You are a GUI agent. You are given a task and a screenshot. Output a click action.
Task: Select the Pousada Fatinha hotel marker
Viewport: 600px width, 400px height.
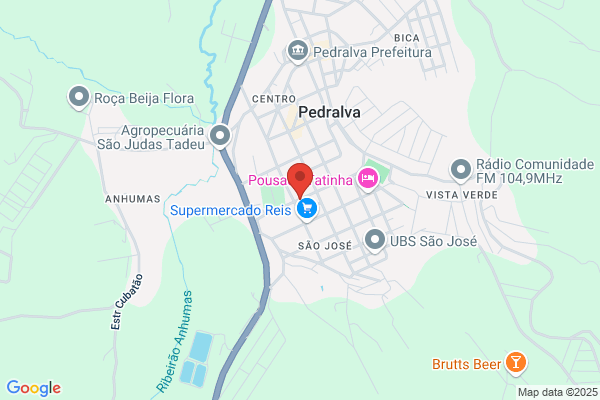368,179
